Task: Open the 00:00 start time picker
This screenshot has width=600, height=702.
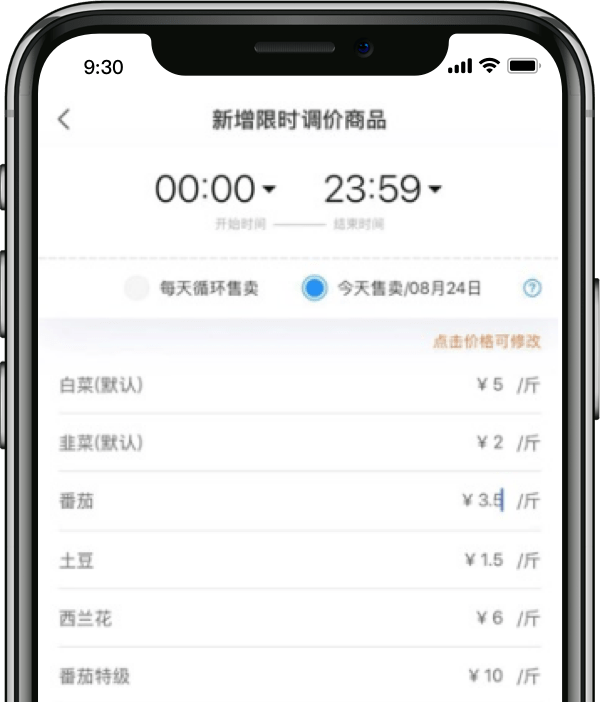Action: (x=215, y=188)
